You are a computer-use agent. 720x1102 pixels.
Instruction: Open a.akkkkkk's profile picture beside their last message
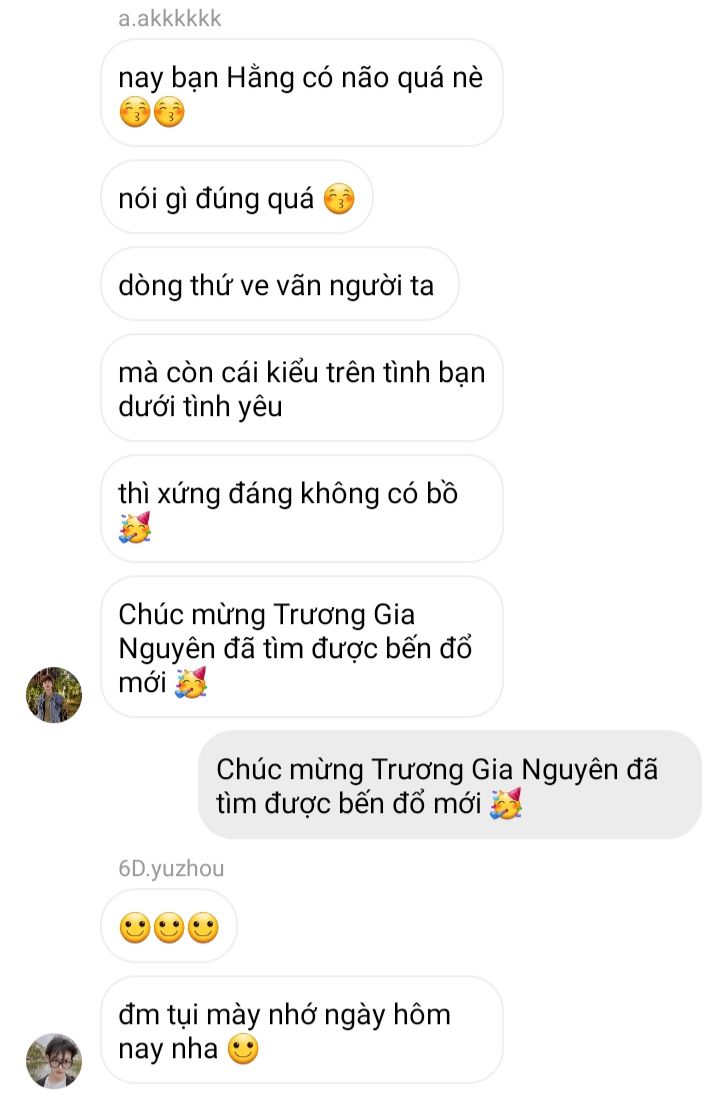coord(54,695)
